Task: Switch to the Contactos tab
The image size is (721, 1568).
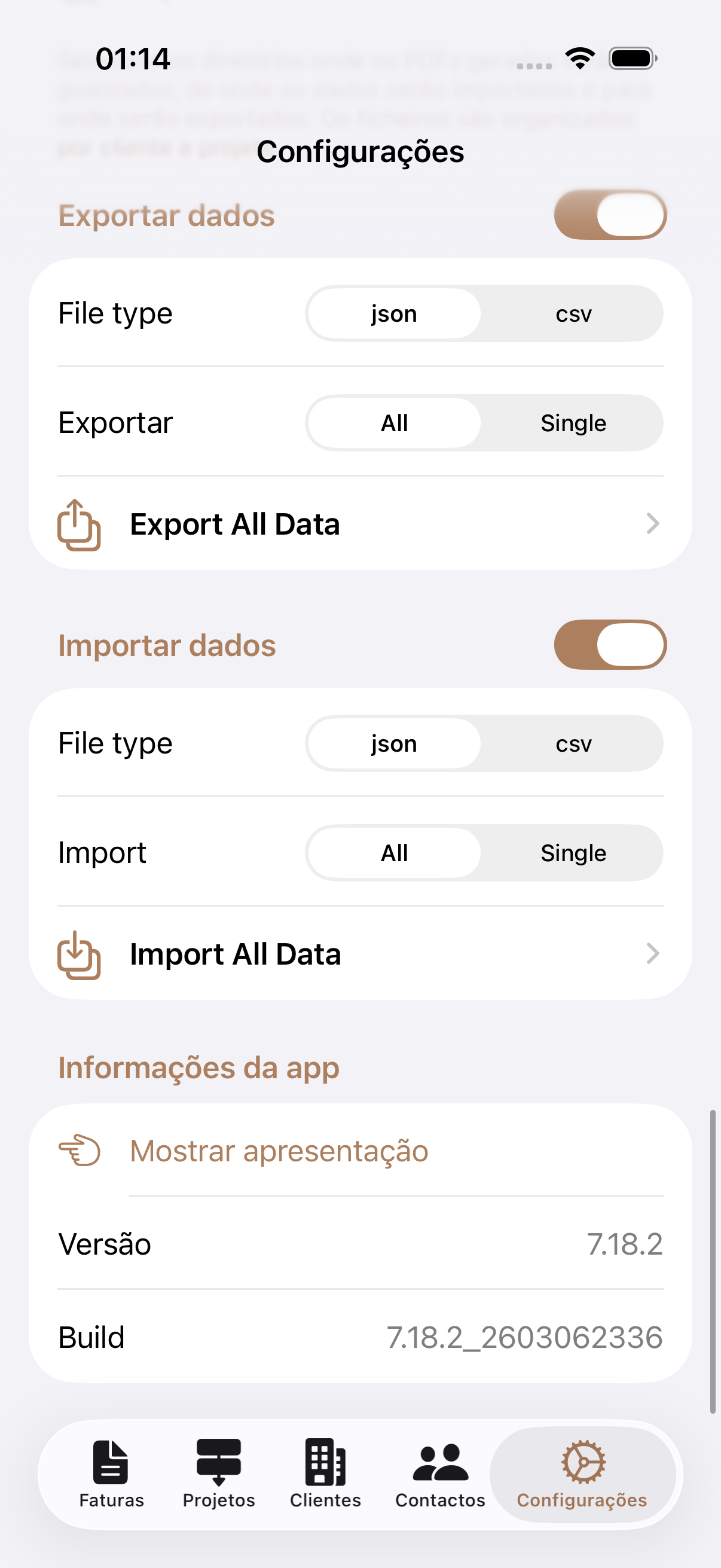Action: tap(440, 1473)
